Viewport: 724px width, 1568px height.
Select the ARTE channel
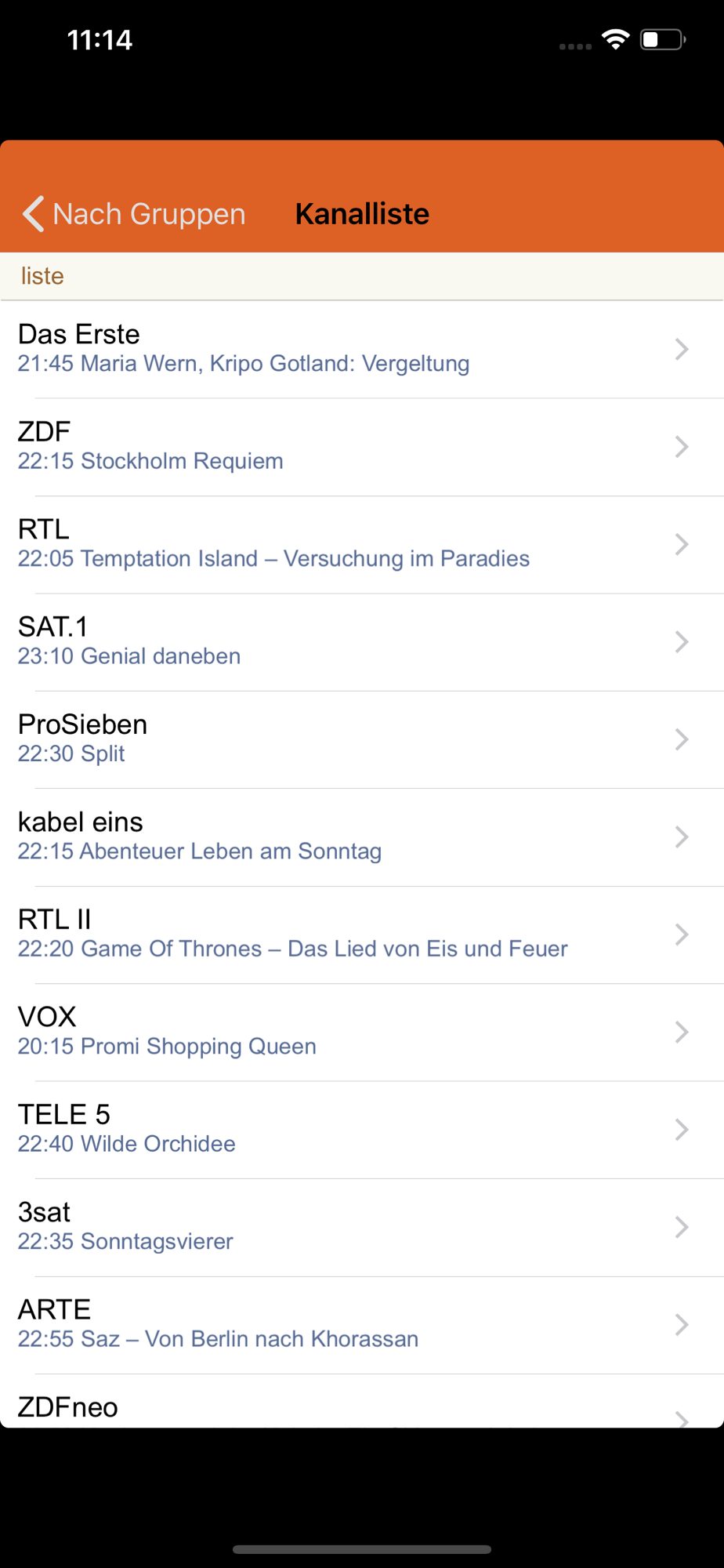pyautogui.click(x=362, y=1325)
